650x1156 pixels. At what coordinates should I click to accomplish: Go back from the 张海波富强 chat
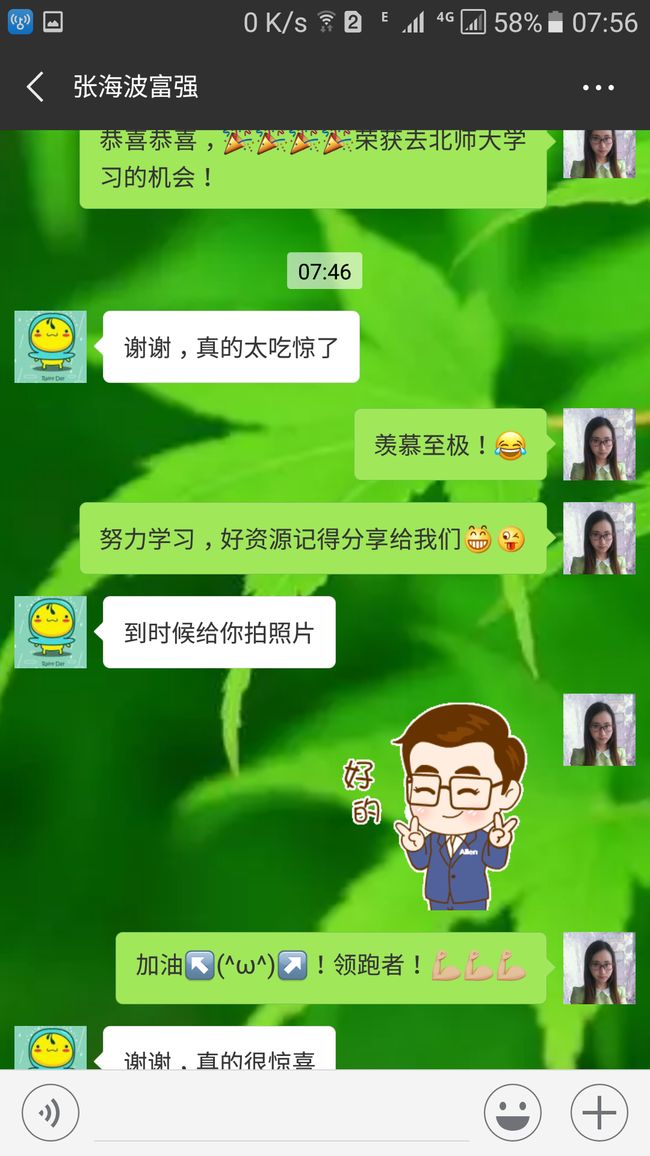(x=35, y=87)
